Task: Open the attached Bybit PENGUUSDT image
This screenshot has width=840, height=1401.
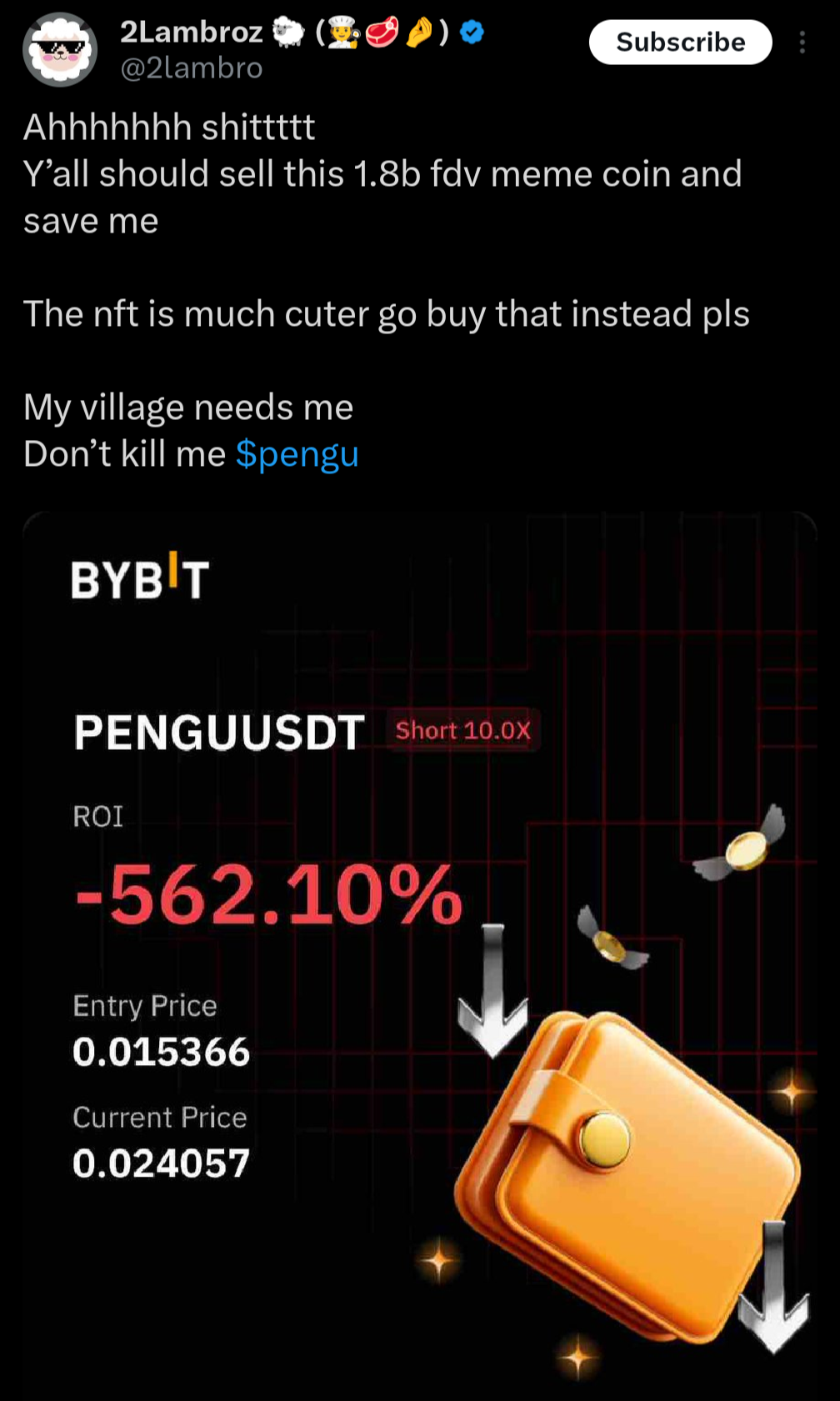Action: click(420, 955)
